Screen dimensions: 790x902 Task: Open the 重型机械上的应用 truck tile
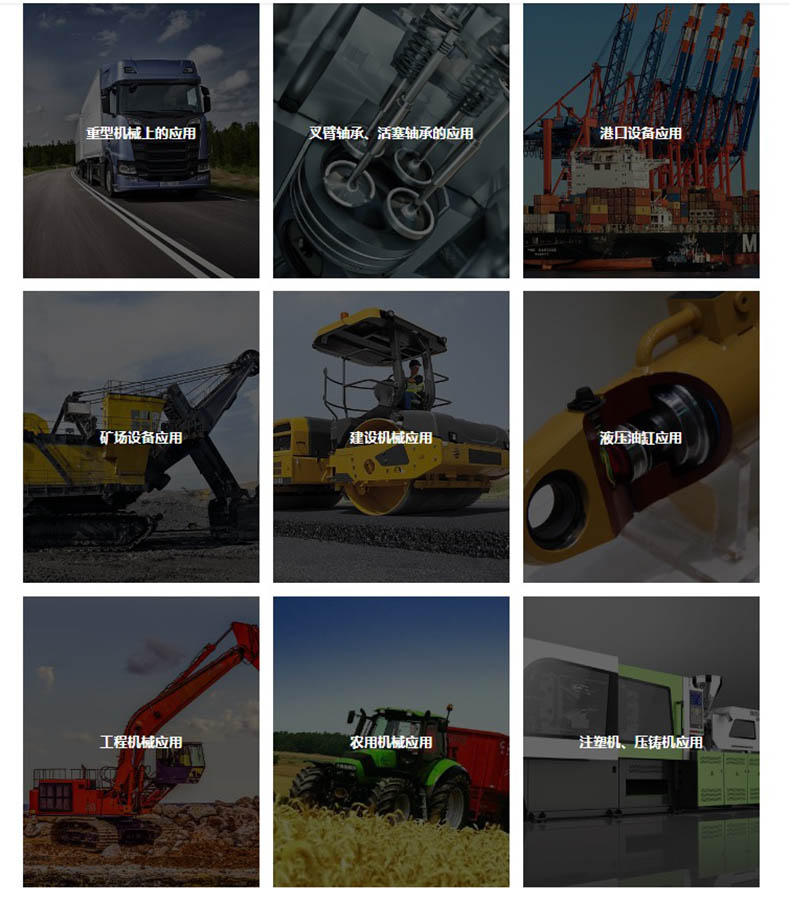coord(141,140)
